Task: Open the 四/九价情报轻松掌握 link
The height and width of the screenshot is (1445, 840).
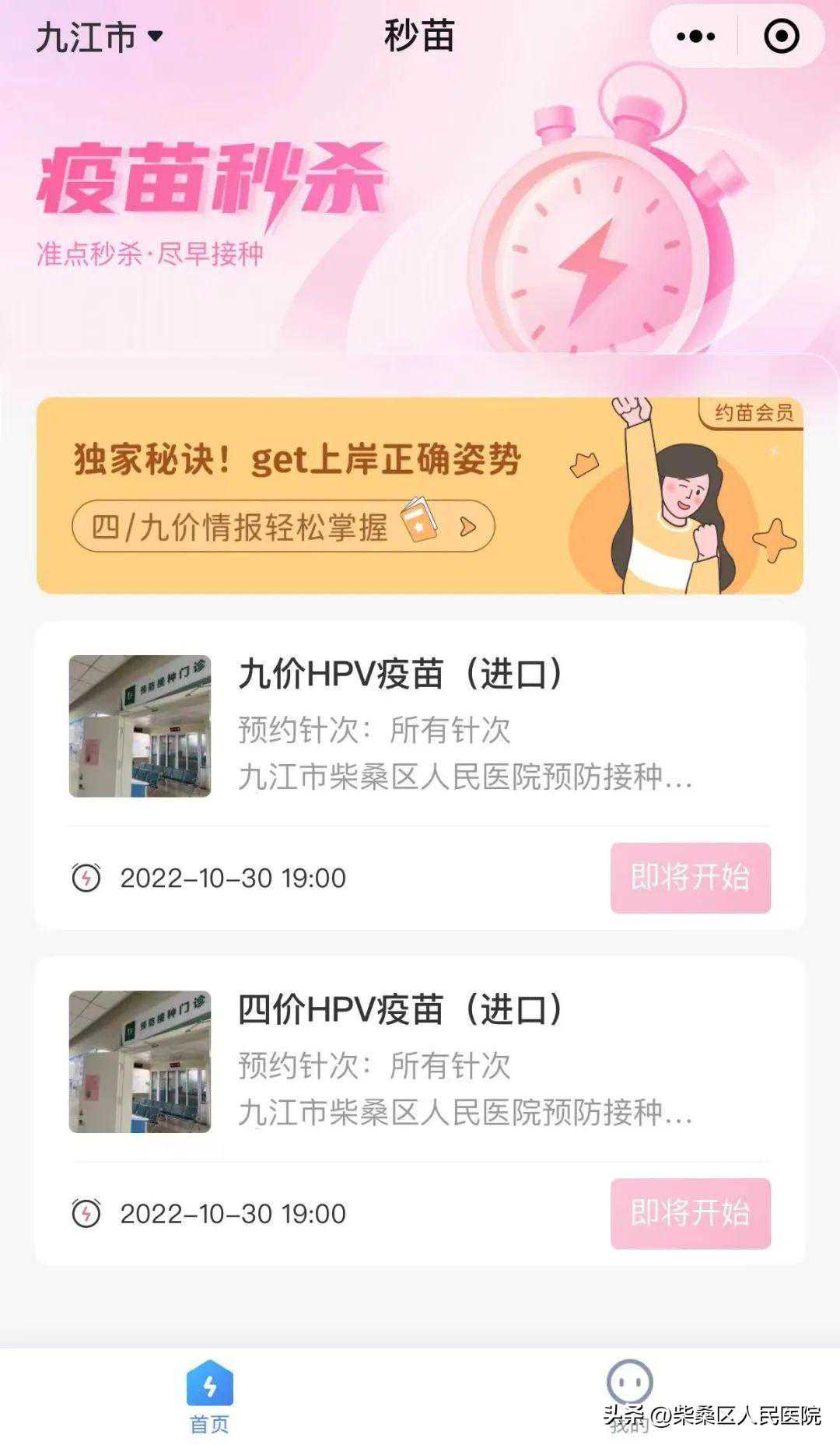Action: [x=283, y=527]
